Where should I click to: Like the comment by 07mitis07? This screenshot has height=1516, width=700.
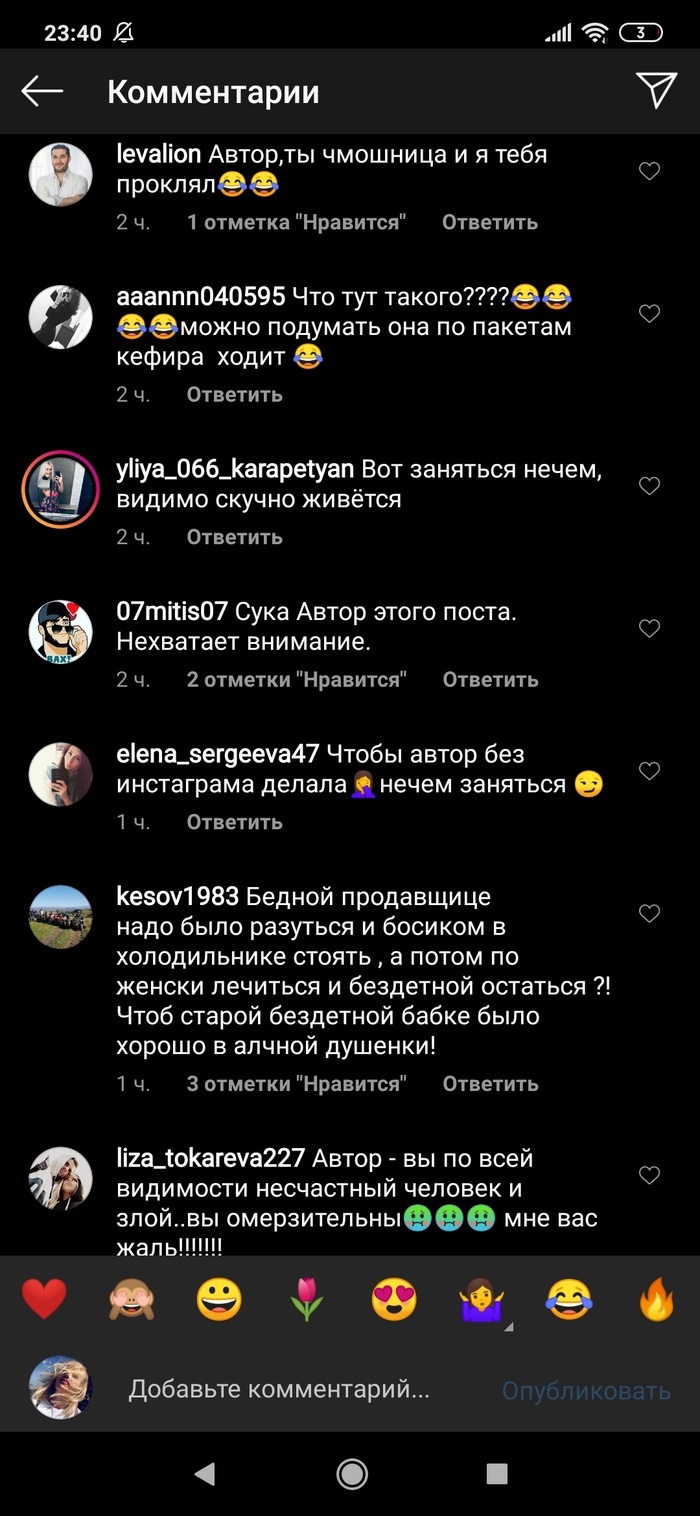649,629
